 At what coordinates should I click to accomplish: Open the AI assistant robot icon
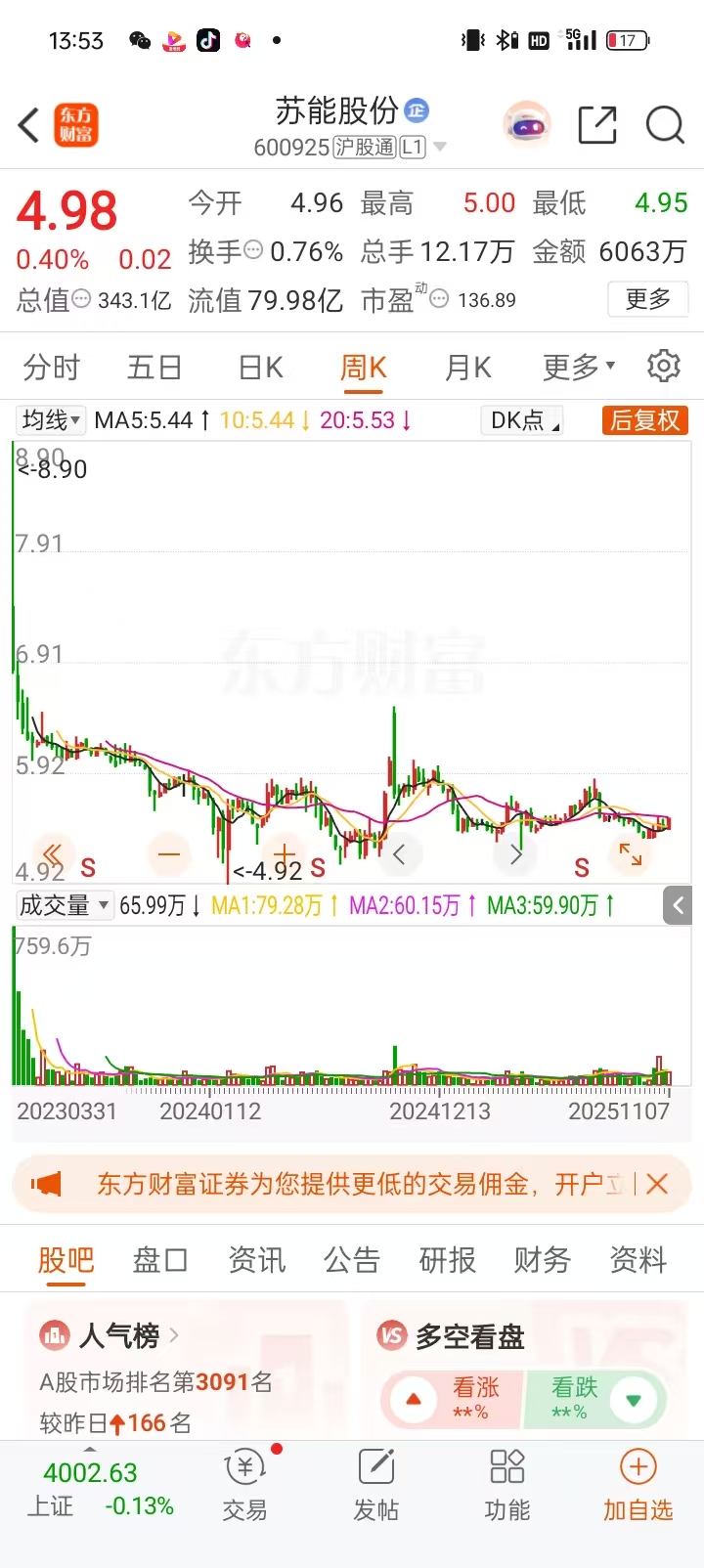(527, 125)
